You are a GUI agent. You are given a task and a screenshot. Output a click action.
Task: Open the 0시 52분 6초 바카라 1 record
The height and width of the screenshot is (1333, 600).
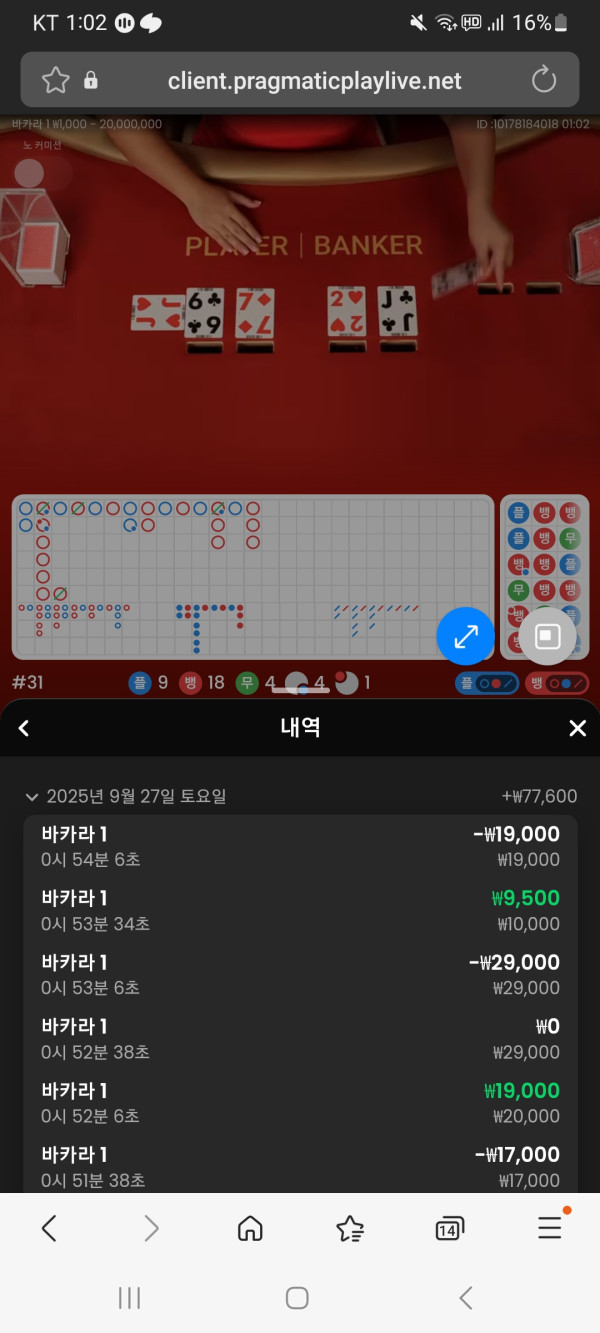point(300,1102)
